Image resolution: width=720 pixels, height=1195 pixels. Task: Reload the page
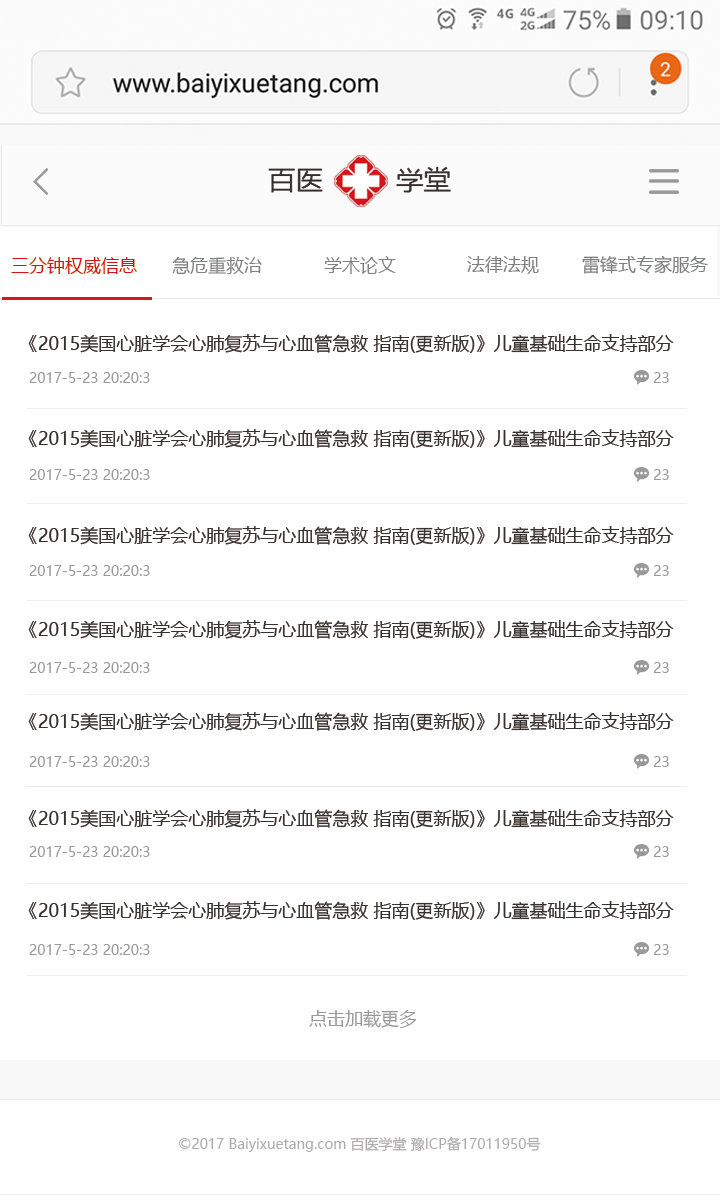(x=584, y=82)
